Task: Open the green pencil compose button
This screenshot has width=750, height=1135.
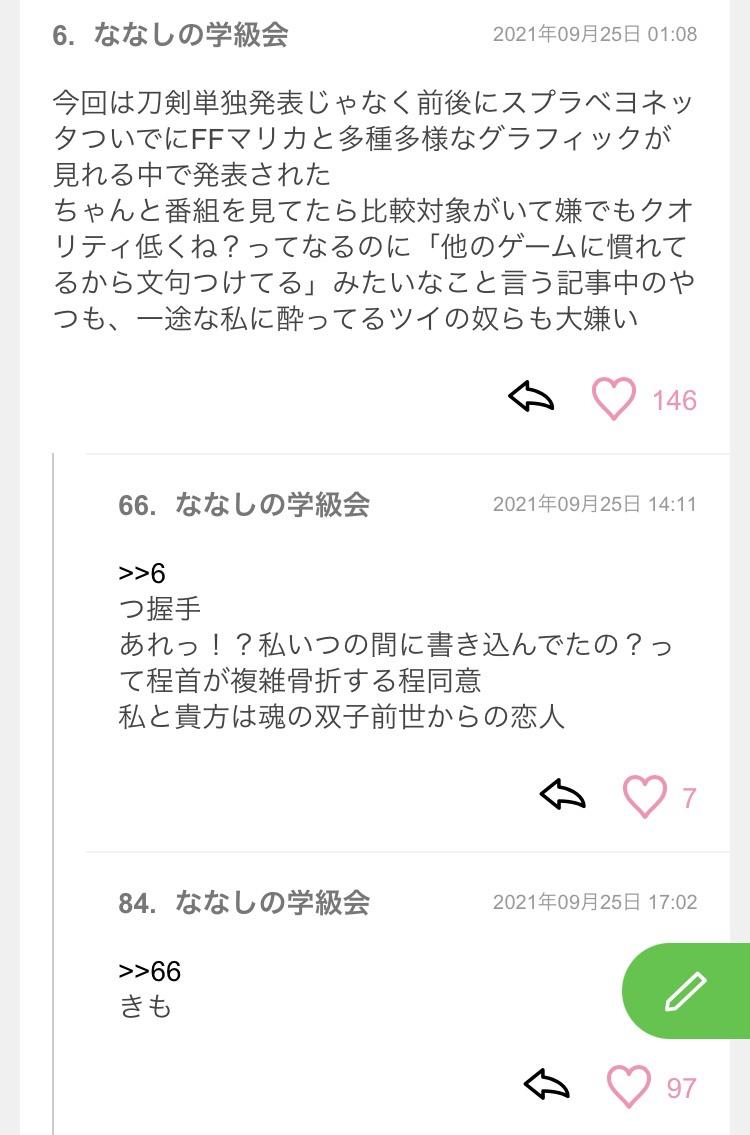Action: [x=686, y=991]
